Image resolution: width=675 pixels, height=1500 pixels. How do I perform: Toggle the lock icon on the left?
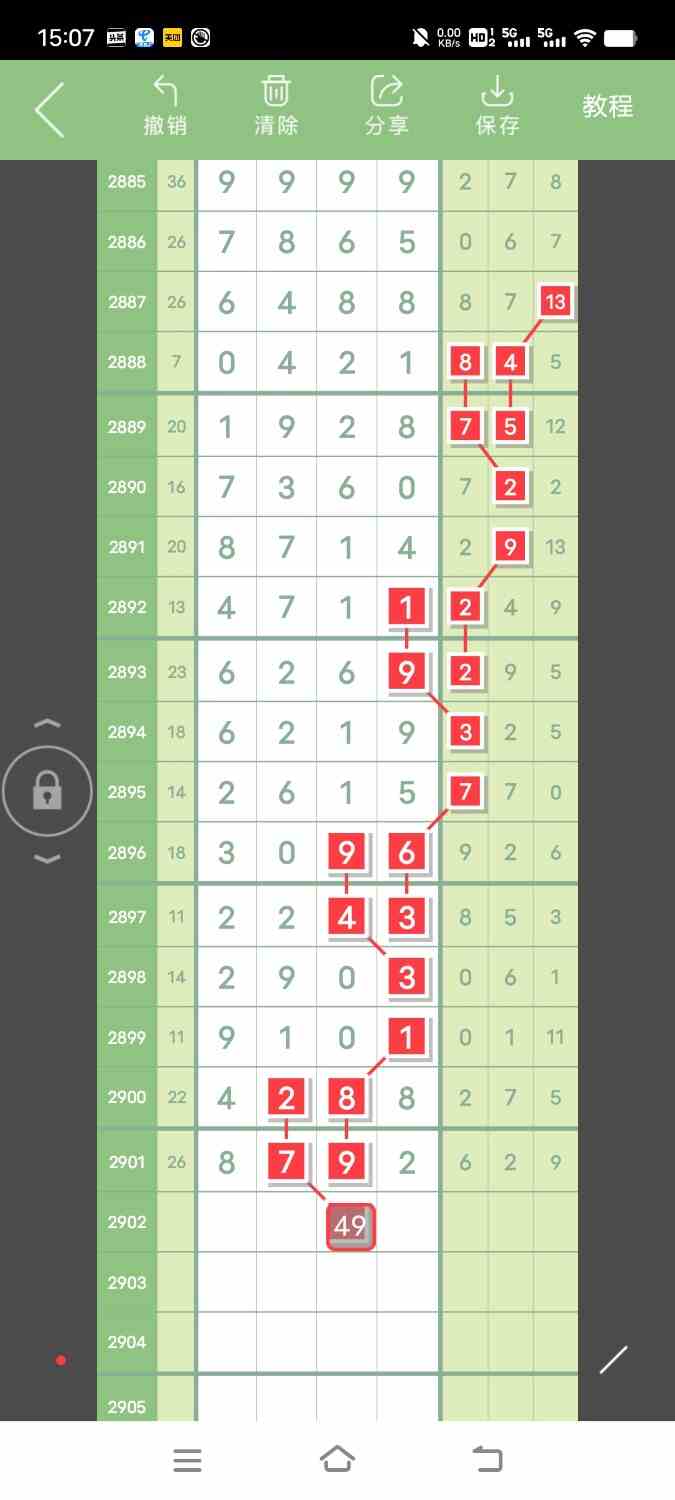[48, 792]
